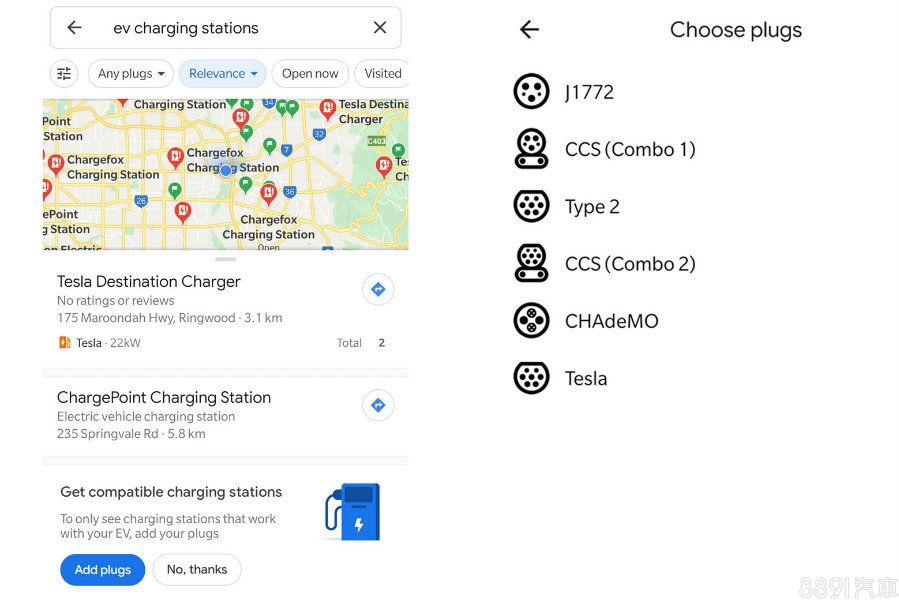The height and width of the screenshot is (600, 899).
Task: Open the ChargePoint Charging Station result
Action: click(x=164, y=398)
